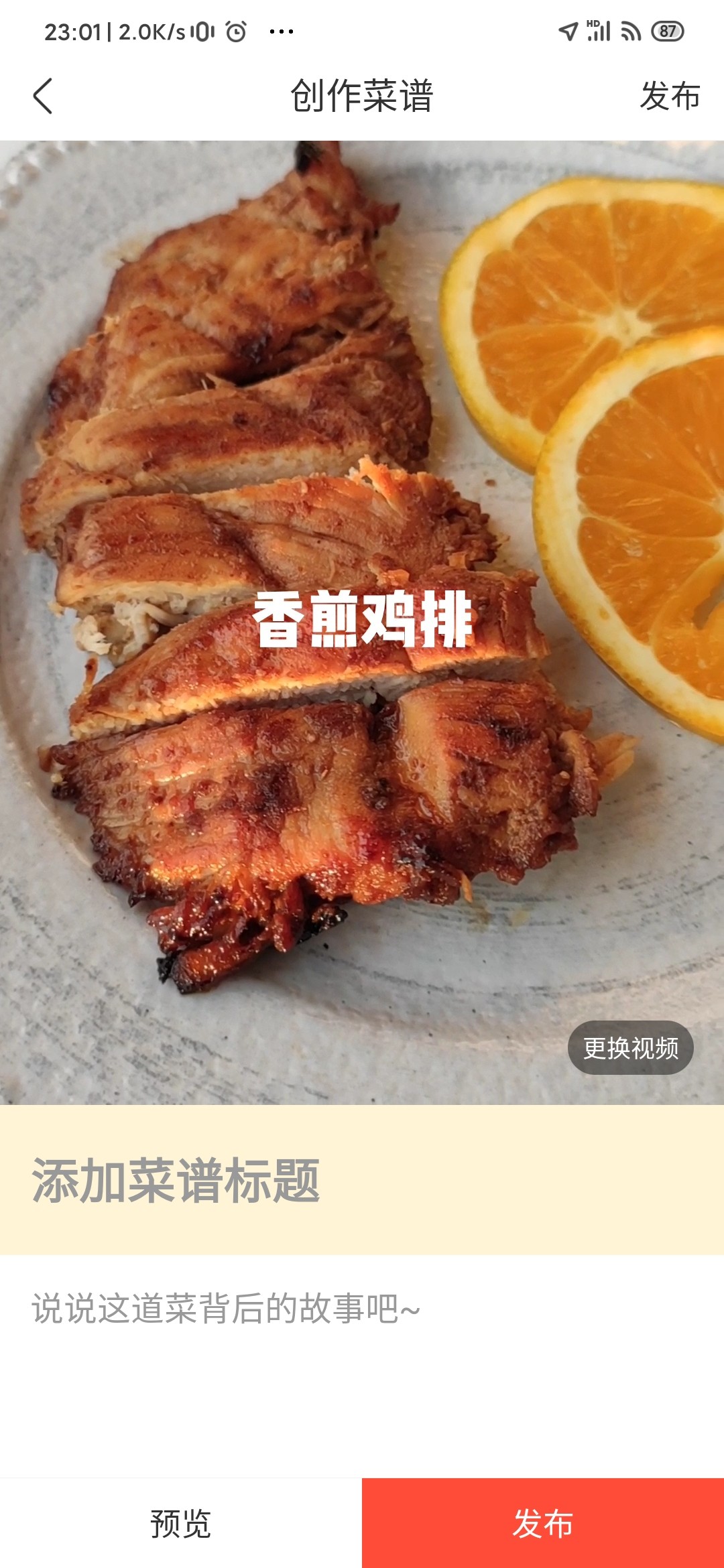
Task: Select the 创作菜谱 title bar
Action: [362, 96]
